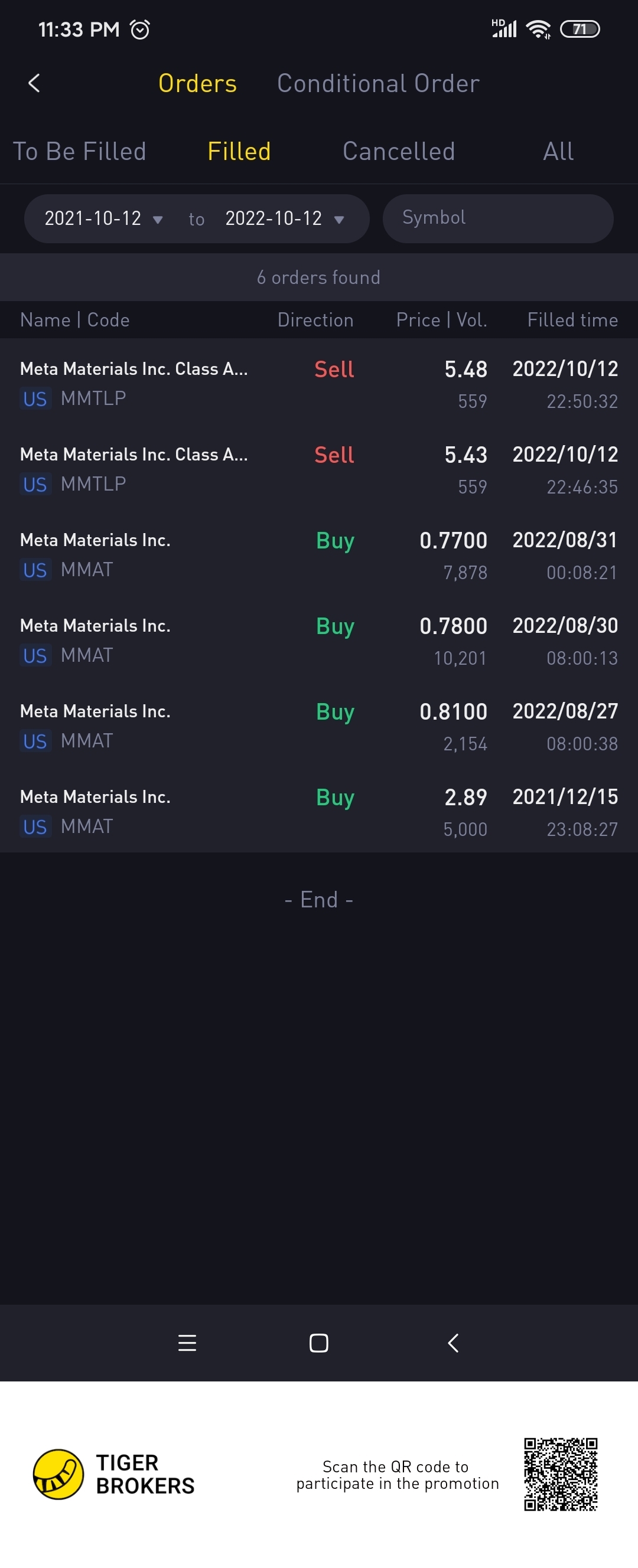Switch to the All orders tab
This screenshot has height=1568, width=638.
coord(558,152)
